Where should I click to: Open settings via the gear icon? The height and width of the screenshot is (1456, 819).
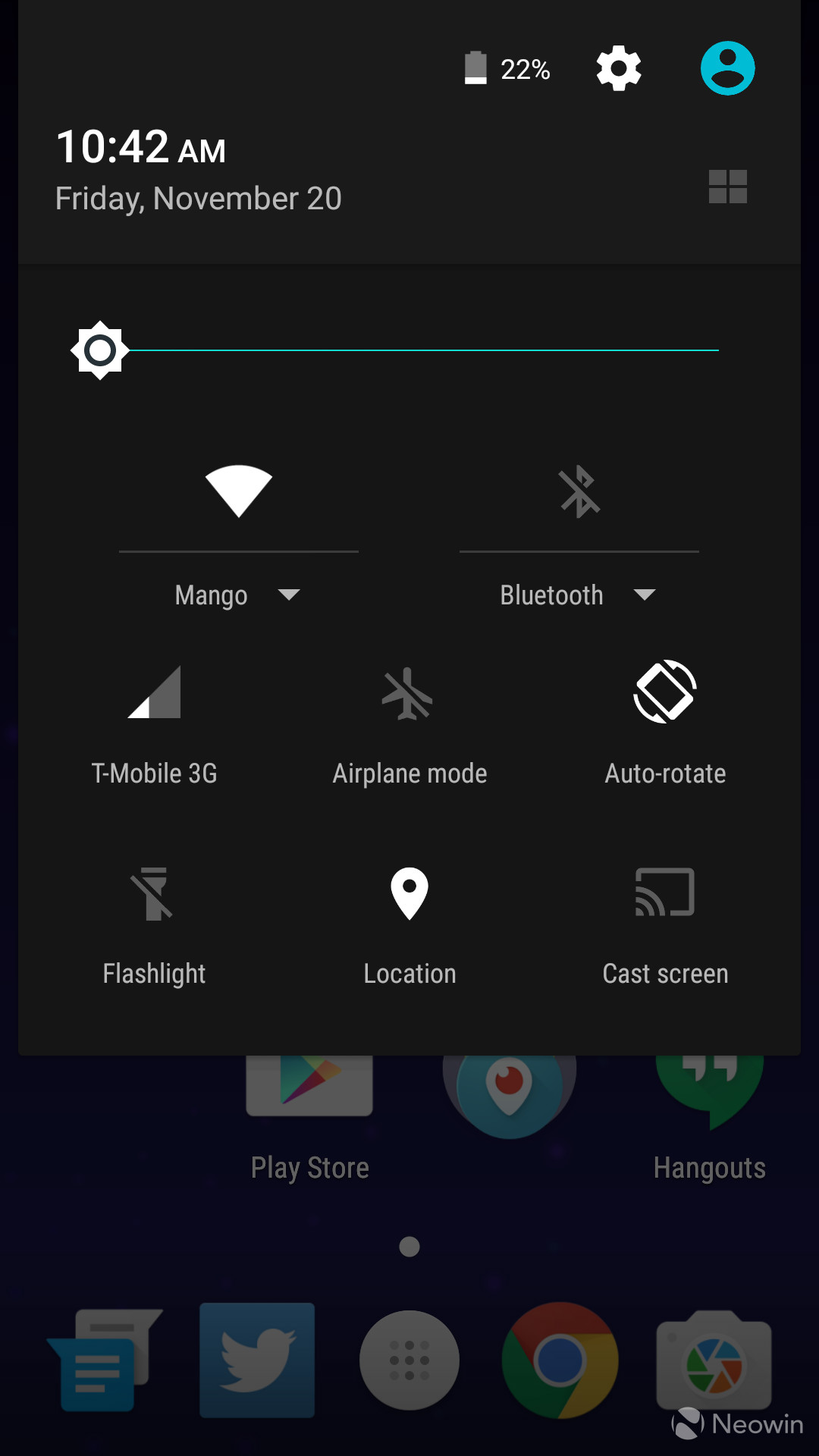pos(619,68)
